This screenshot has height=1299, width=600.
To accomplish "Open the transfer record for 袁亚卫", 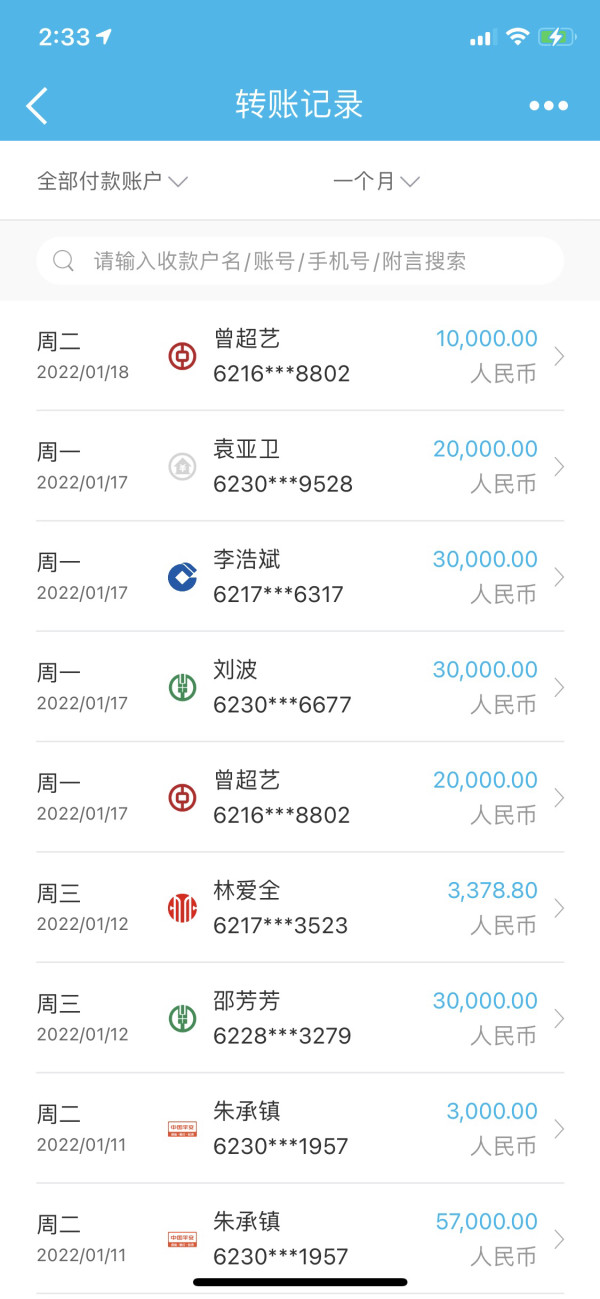I will click(x=300, y=466).
